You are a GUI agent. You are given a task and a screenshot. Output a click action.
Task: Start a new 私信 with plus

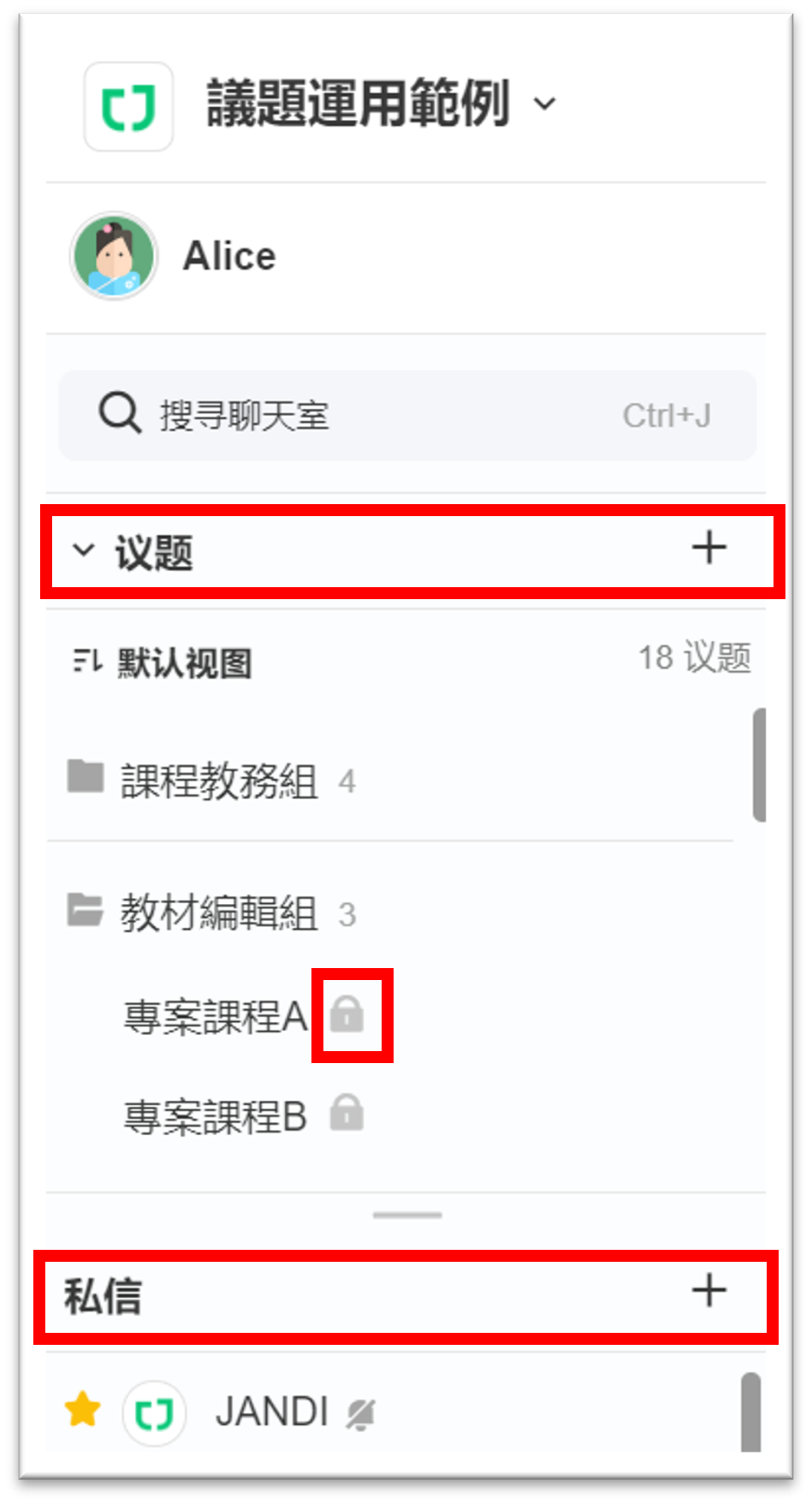click(708, 1291)
